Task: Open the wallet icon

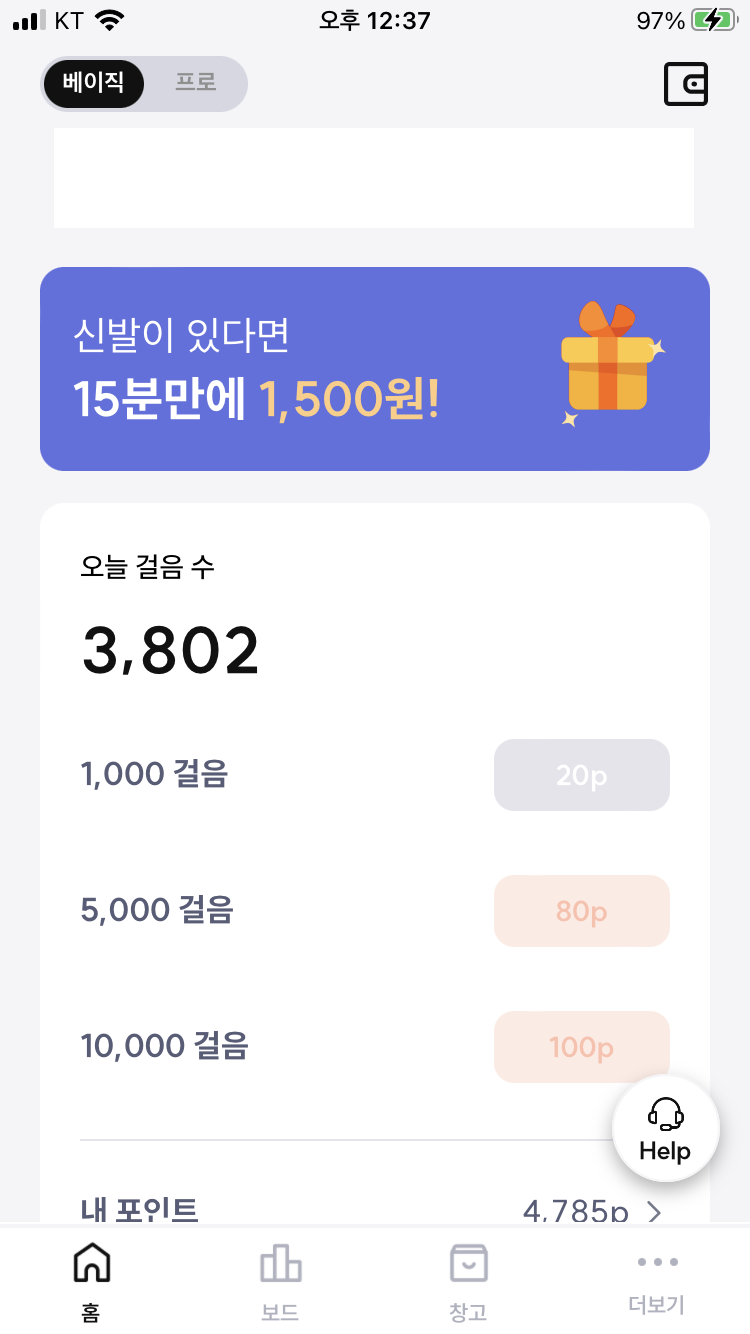Action: pyautogui.click(x=686, y=84)
